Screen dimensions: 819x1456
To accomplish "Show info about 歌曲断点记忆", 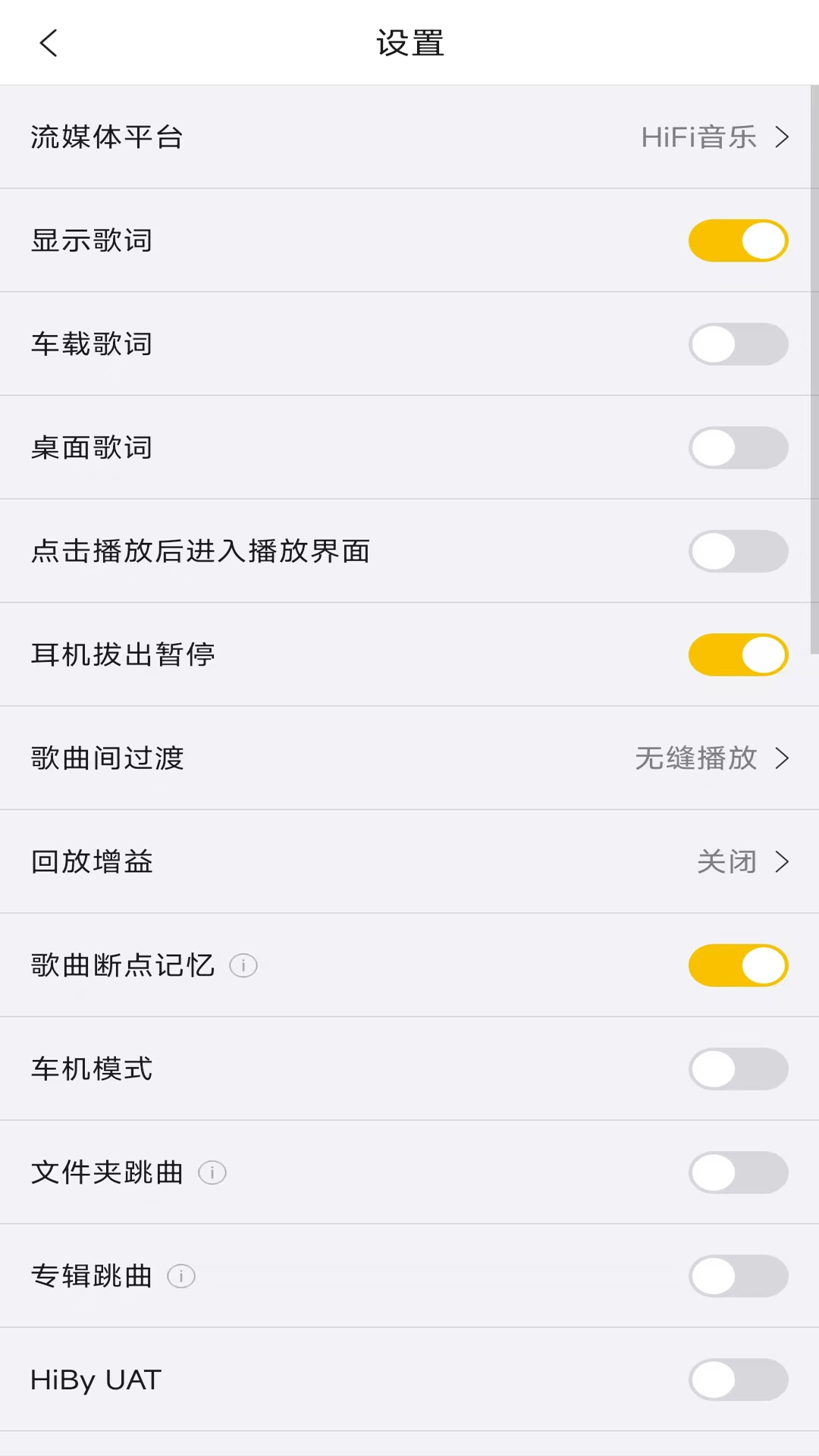I will pos(243,965).
